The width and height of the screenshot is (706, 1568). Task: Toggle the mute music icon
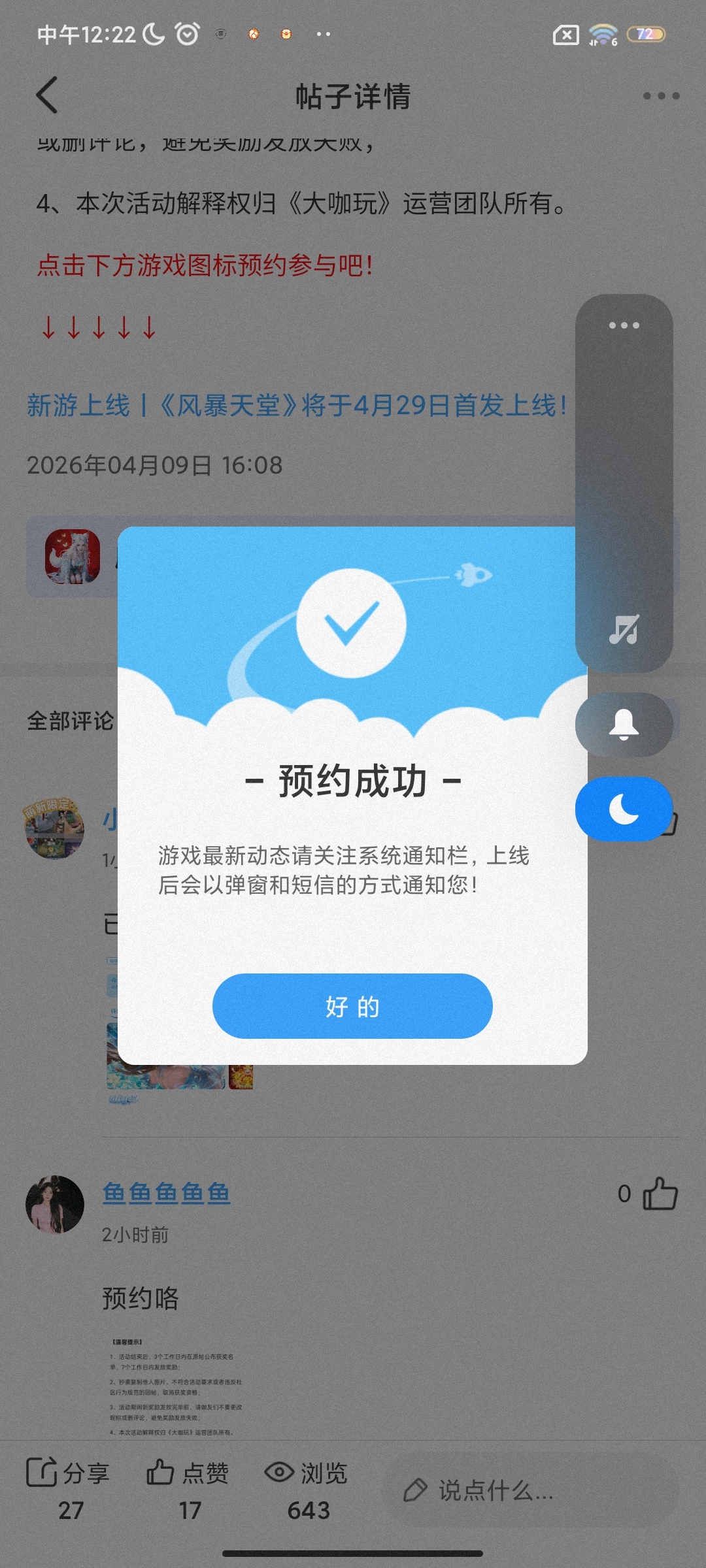pos(624,629)
